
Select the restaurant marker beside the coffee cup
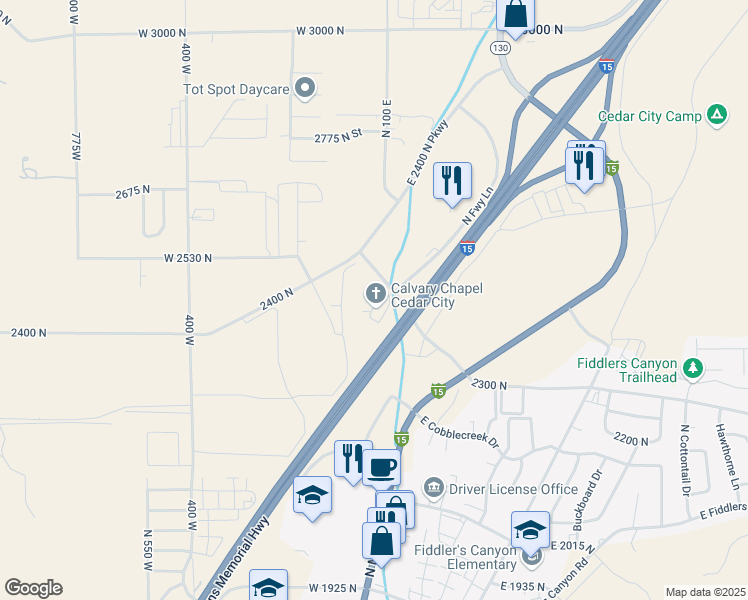click(x=352, y=459)
